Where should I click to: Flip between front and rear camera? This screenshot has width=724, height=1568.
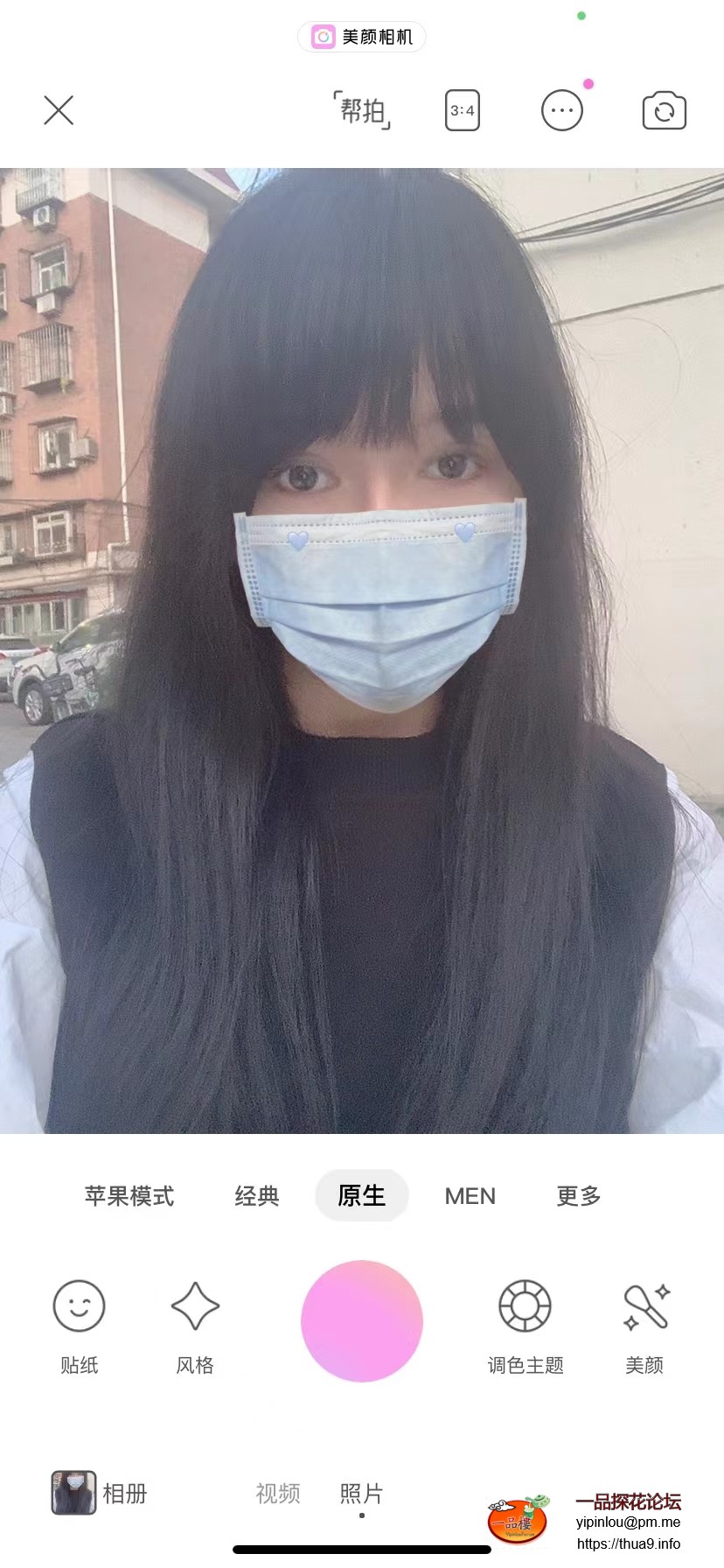[664, 111]
